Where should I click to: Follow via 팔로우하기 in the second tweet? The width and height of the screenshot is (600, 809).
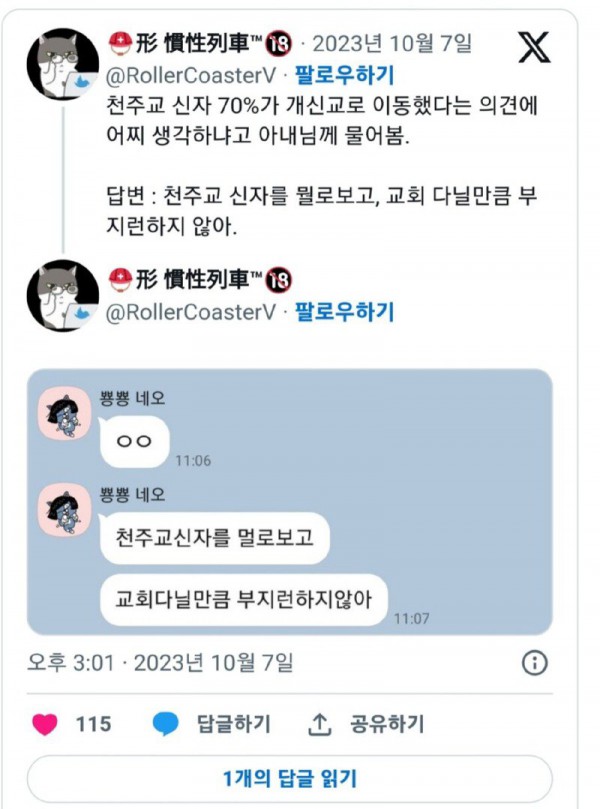[344, 312]
